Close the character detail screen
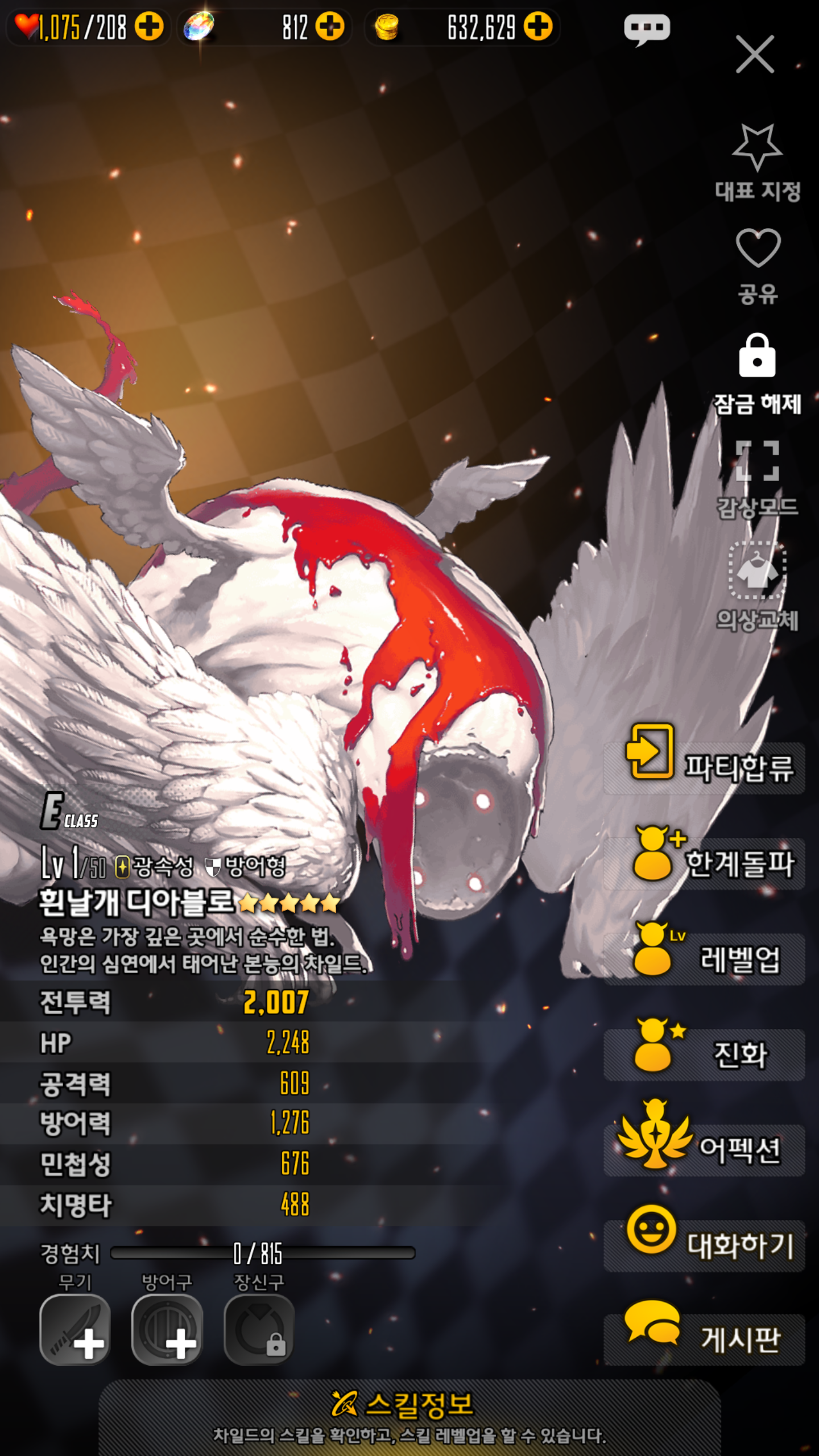 click(x=755, y=54)
